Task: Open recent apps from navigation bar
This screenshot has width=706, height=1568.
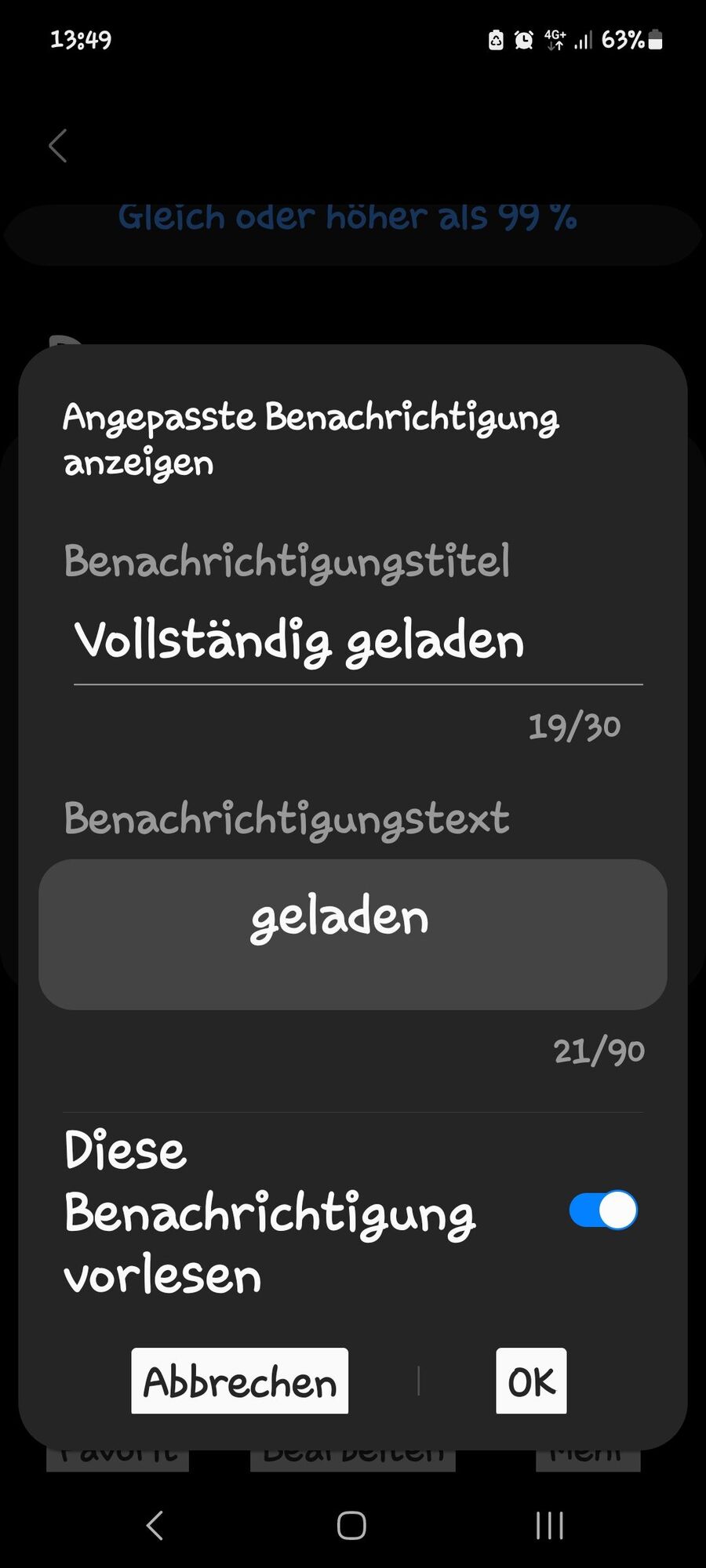Action: tap(549, 1526)
